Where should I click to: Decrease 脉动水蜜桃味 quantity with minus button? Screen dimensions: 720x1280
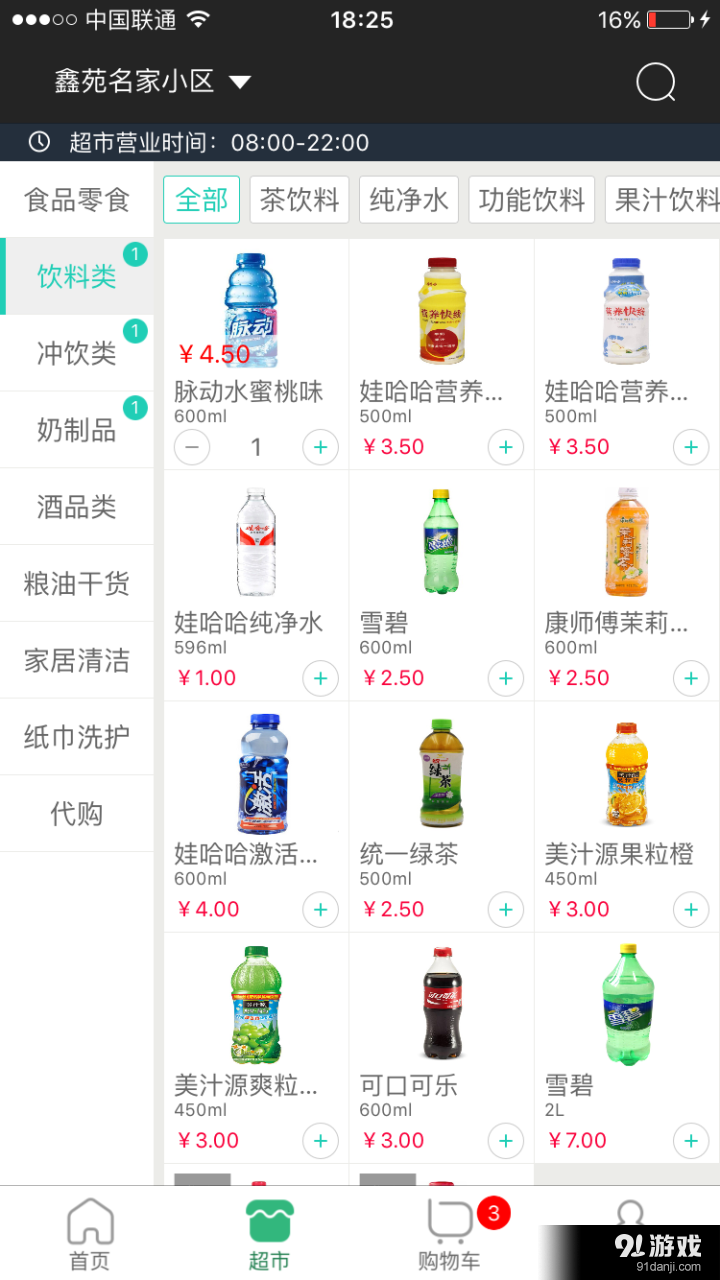[192, 447]
